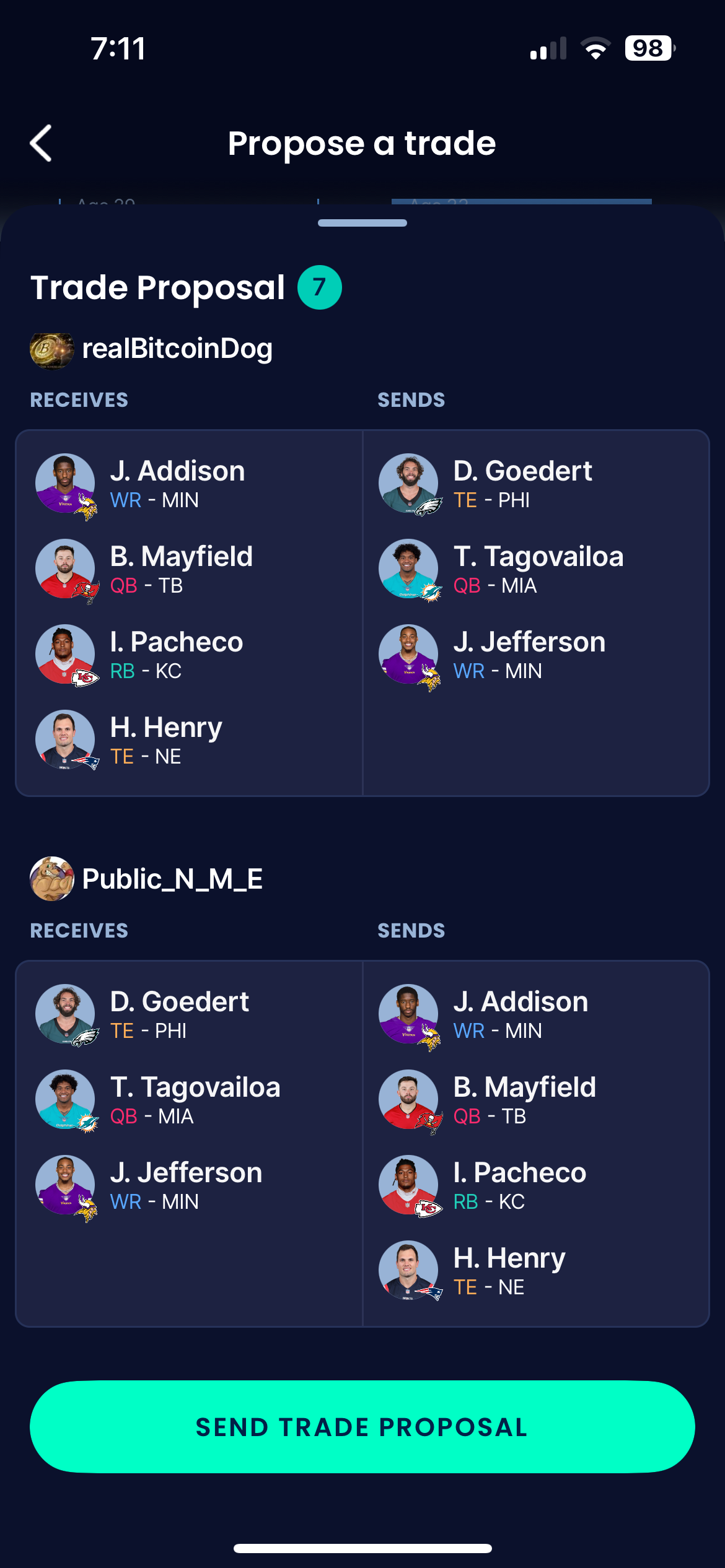Open T. Tagovailoa under realBitcoinDog sends

coord(538,569)
